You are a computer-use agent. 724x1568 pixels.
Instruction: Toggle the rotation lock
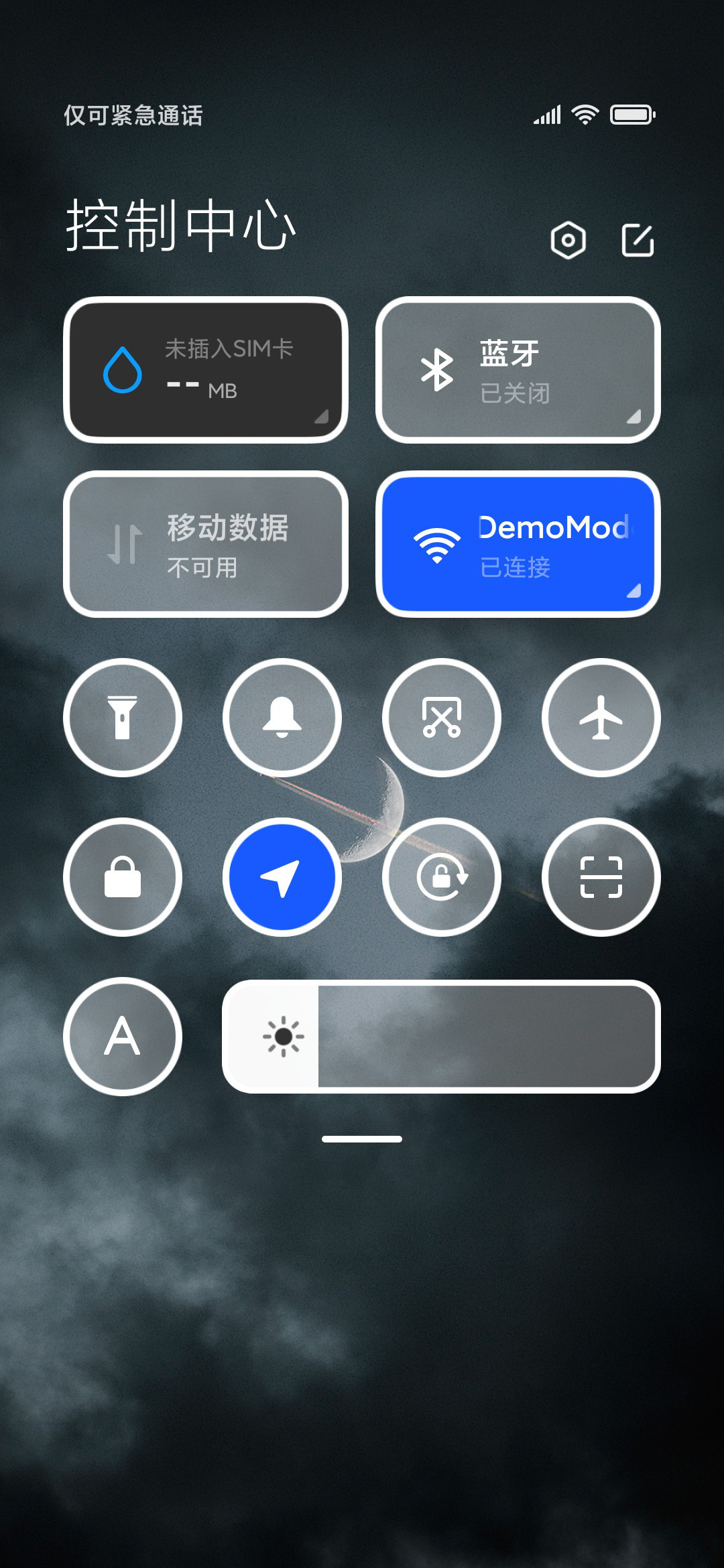[442, 877]
